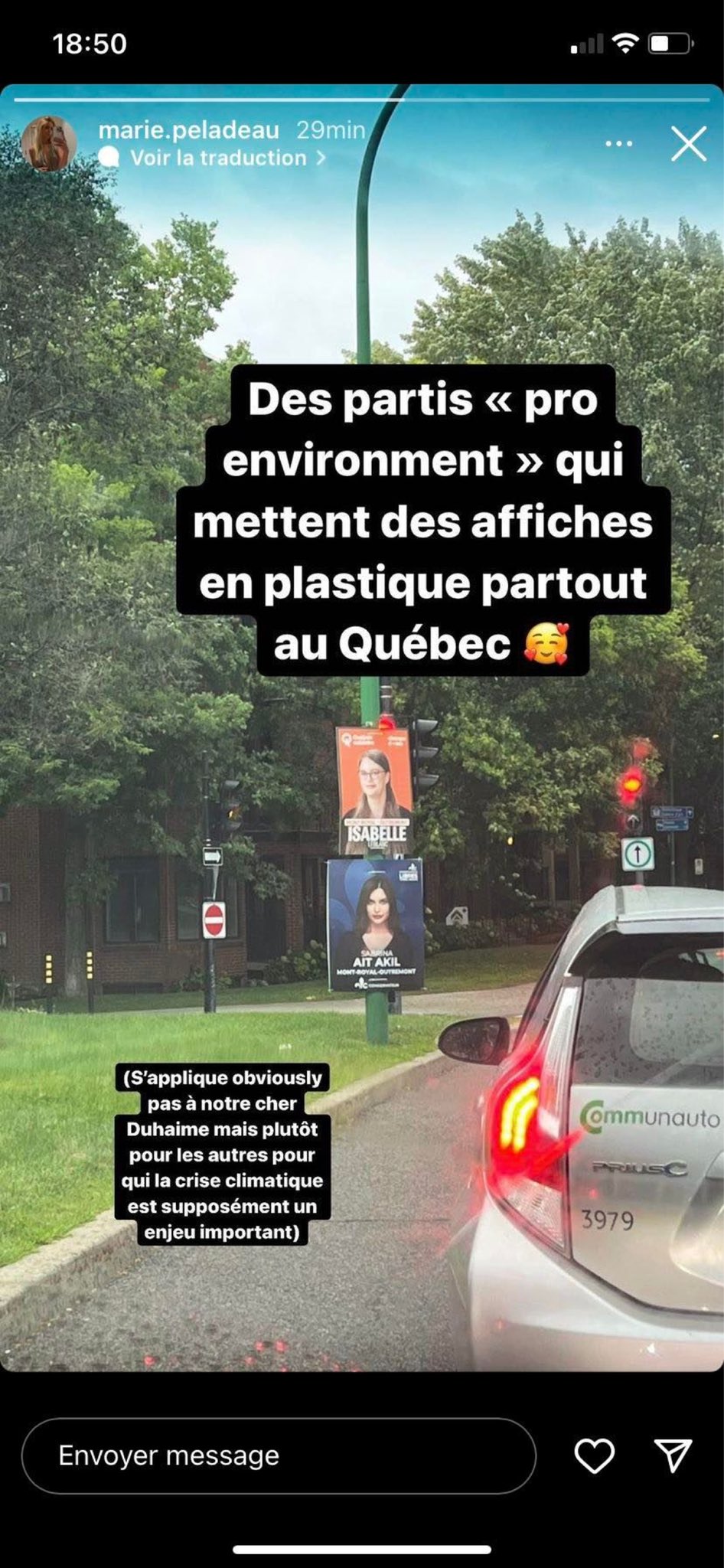724x1568 pixels.
Task: Open the three-dot story options menu
Action: coord(618,144)
